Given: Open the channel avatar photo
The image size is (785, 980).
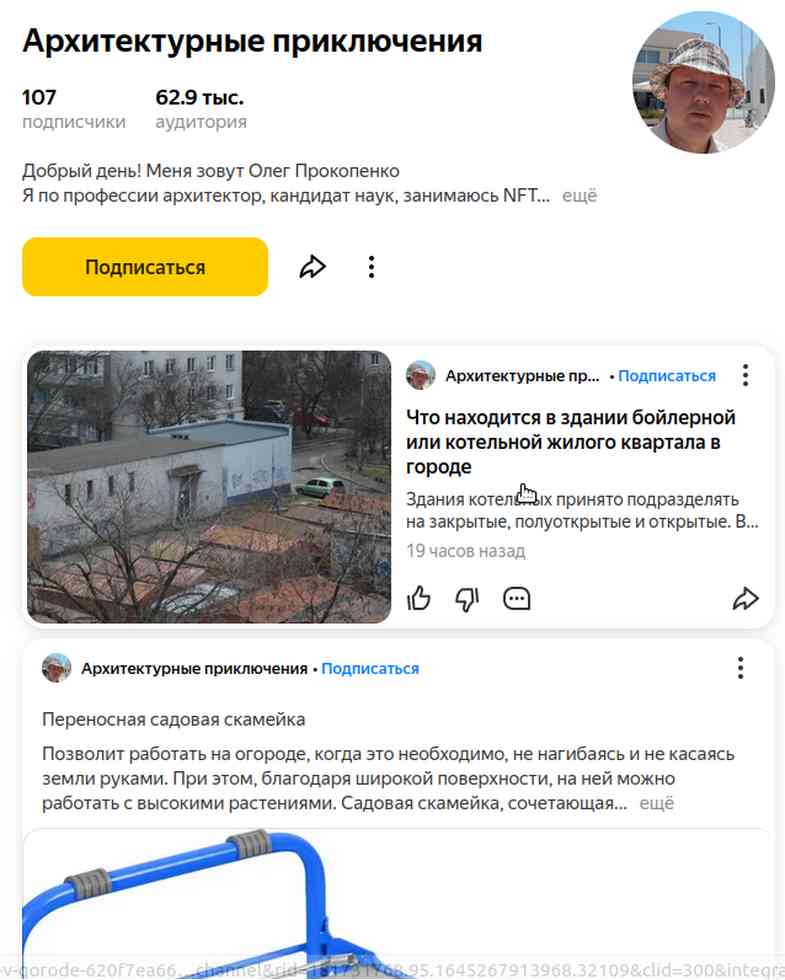Looking at the screenshot, I should [x=703, y=83].
